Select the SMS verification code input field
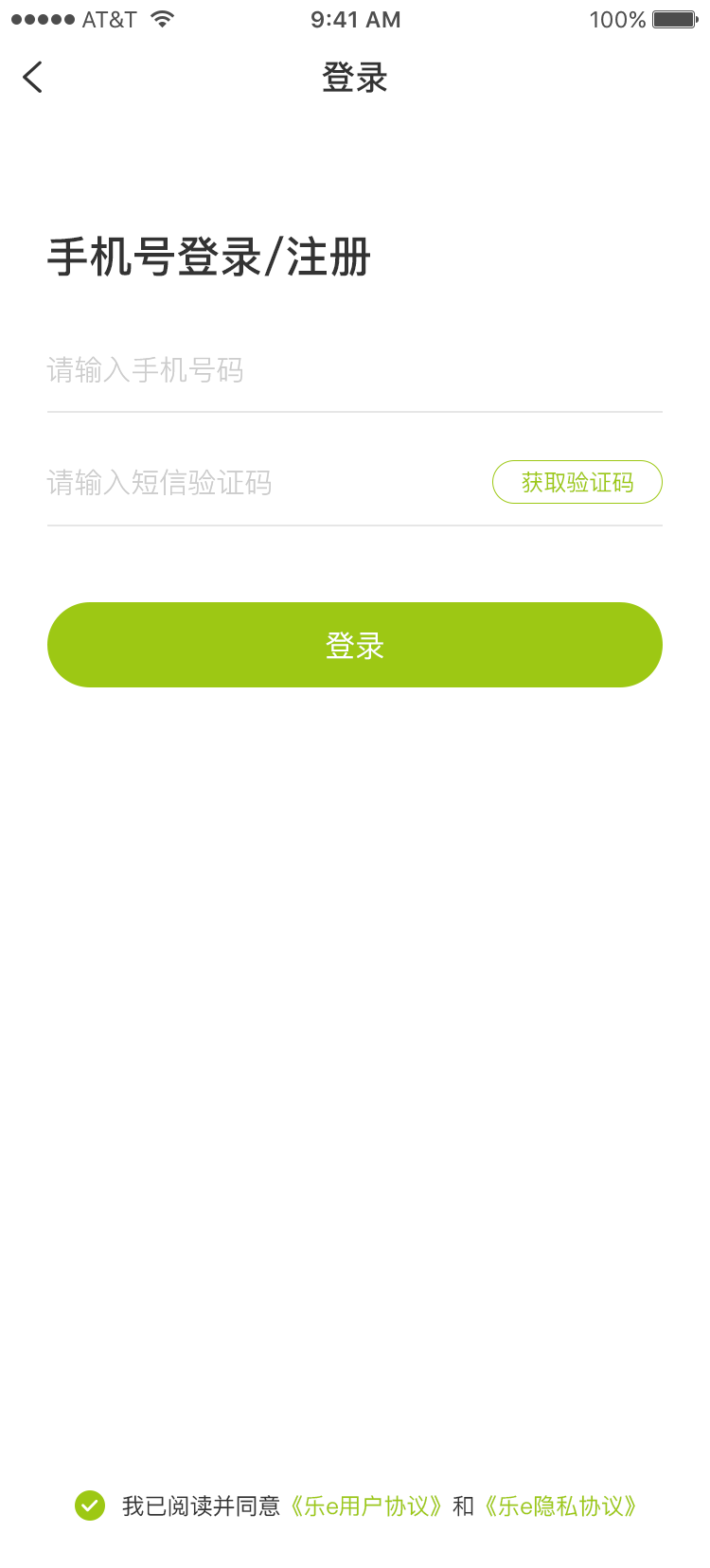The width and height of the screenshot is (710, 1568). tap(237, 482)
